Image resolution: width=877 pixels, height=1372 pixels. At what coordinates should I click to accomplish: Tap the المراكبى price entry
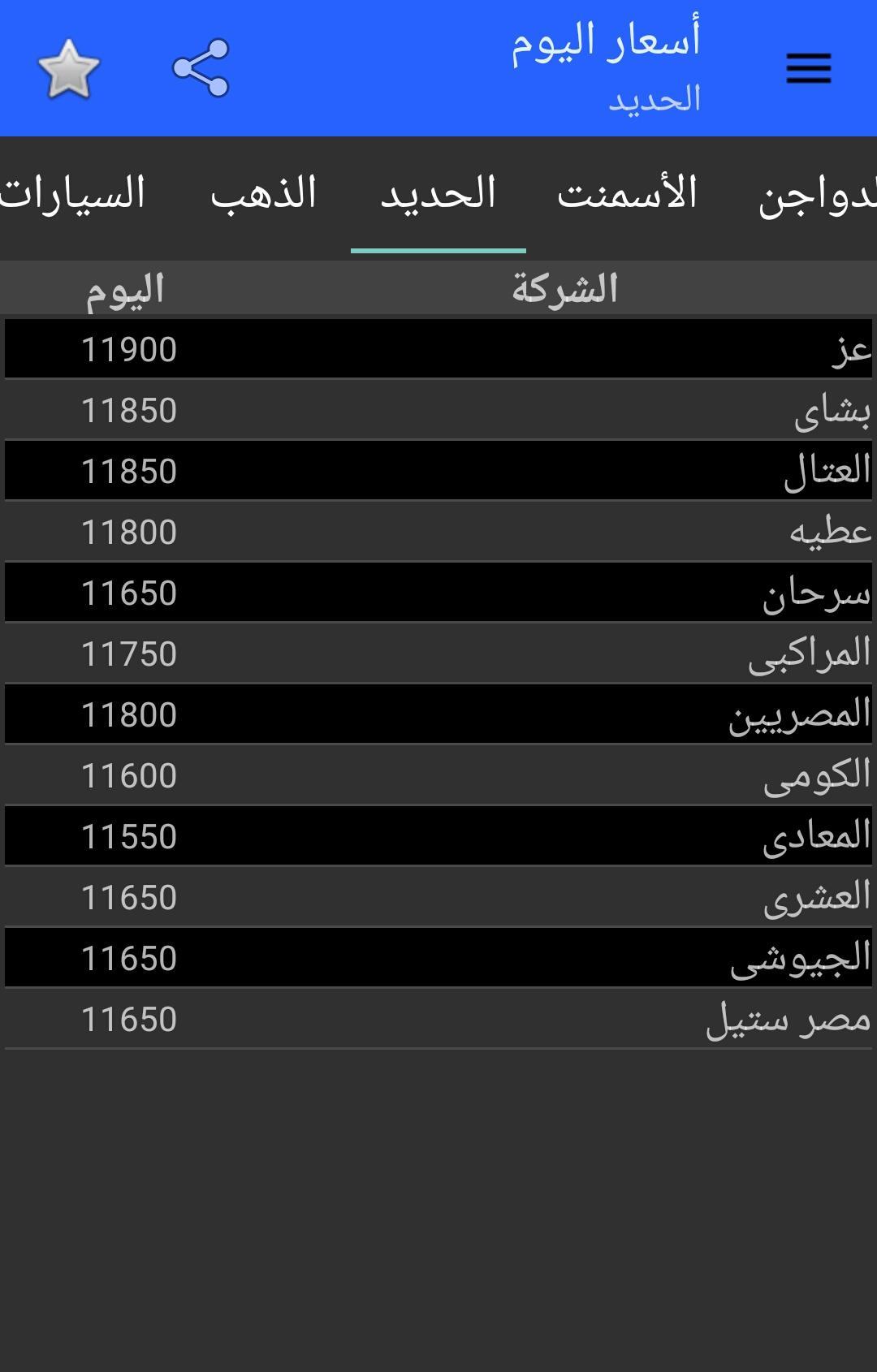(438, 653)
